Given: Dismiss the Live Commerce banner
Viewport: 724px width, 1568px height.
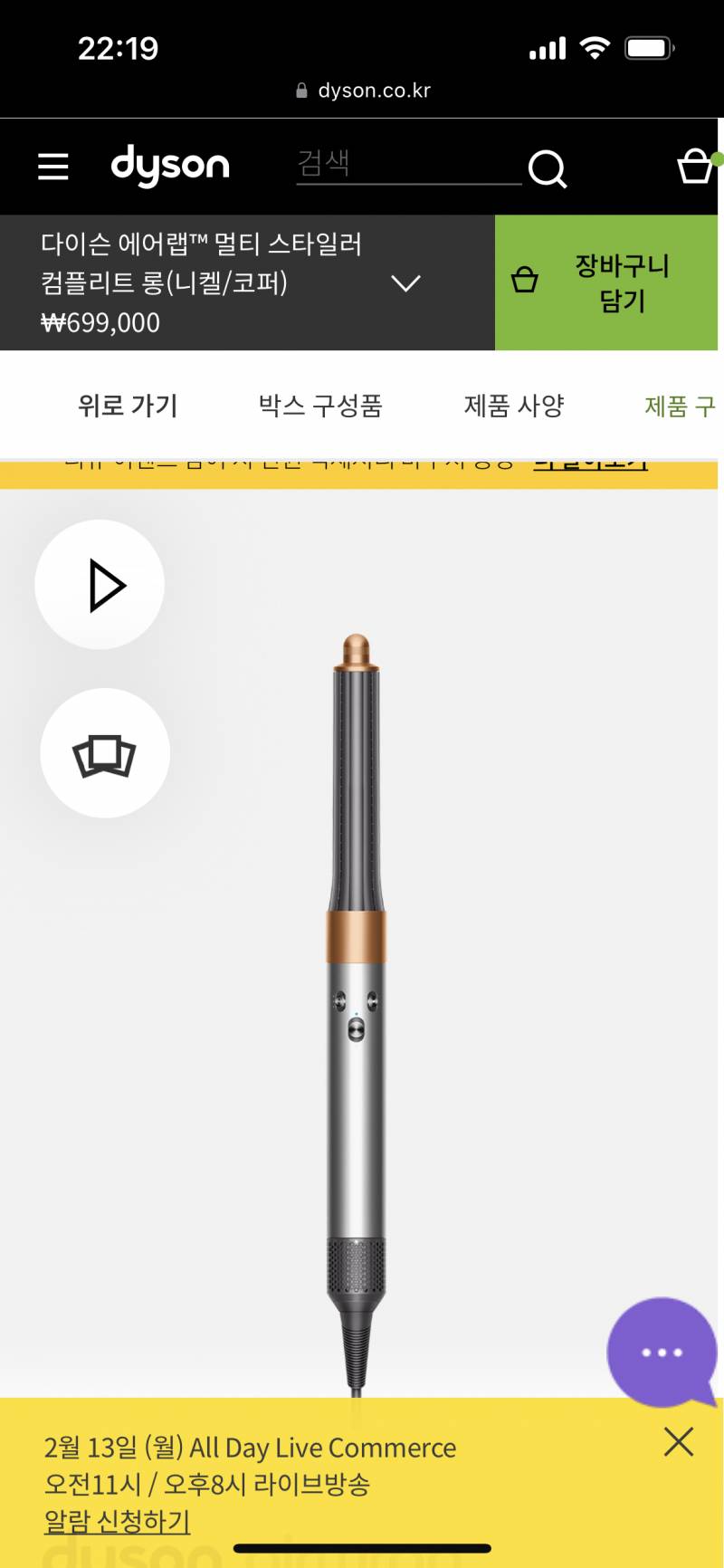Looking at the screenshot, I should 678,1441.
